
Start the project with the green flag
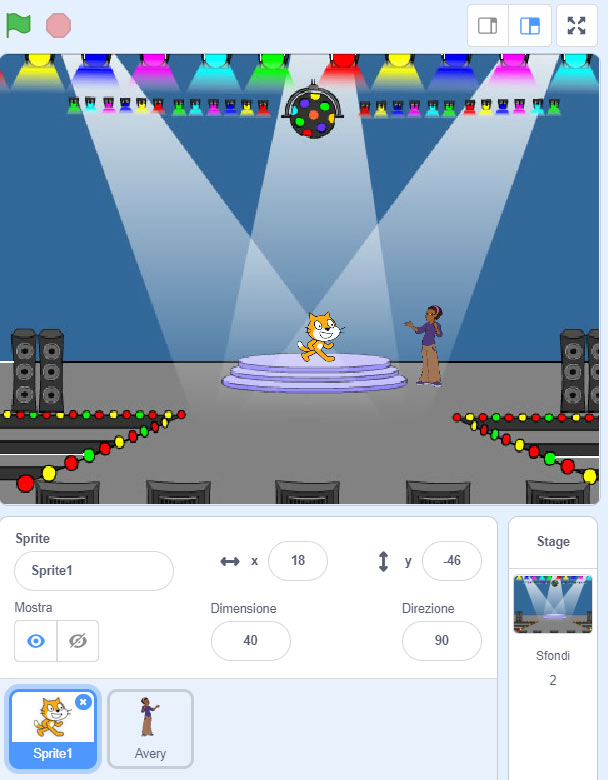(19, 25)
